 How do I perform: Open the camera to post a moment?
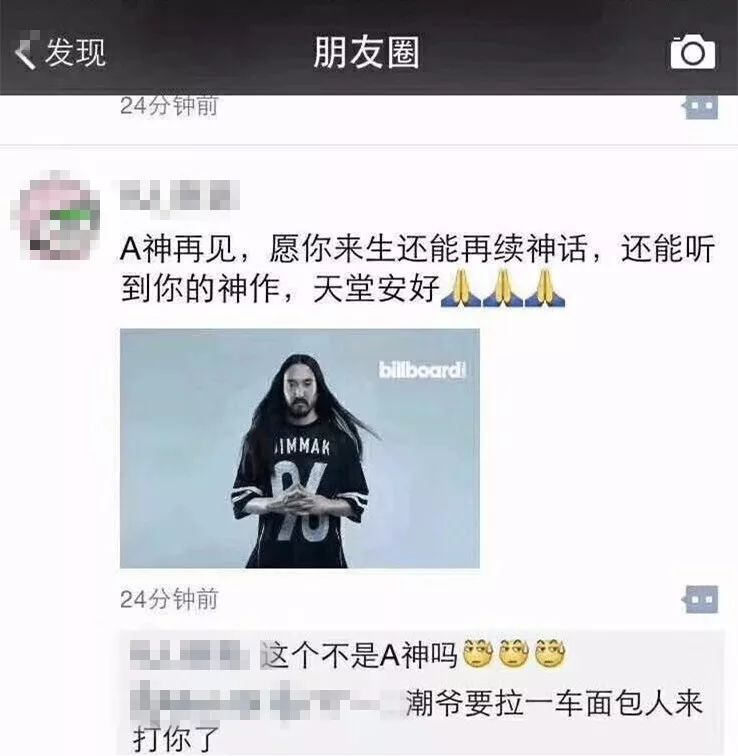pos(692,51)
